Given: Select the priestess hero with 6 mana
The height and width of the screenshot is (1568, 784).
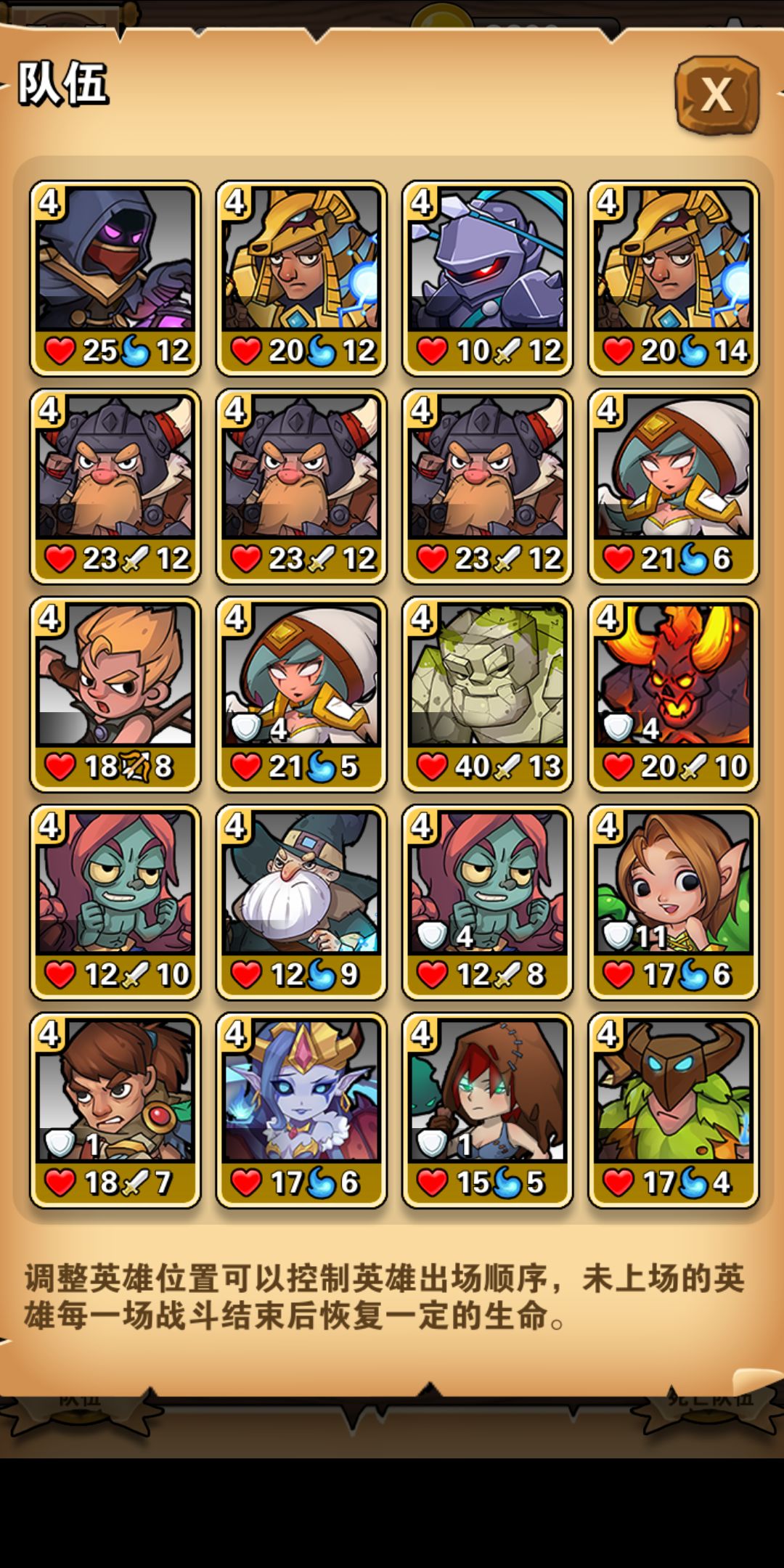Looking at the screenshot, I should (x=674, y=483).
